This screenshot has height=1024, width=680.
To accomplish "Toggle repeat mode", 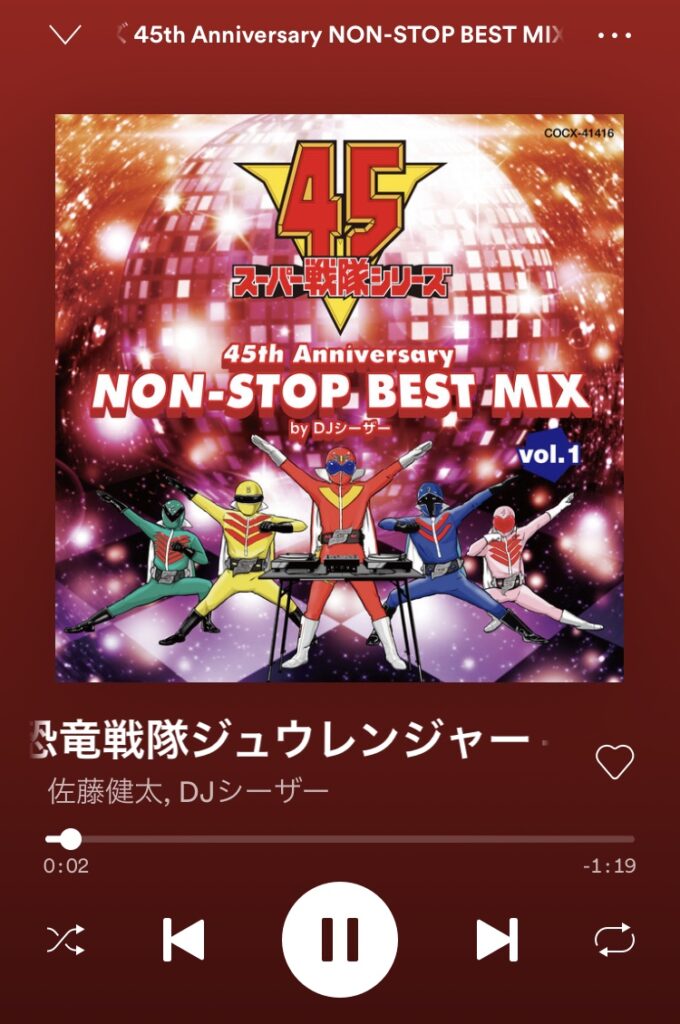I will [x=614, y=940].
